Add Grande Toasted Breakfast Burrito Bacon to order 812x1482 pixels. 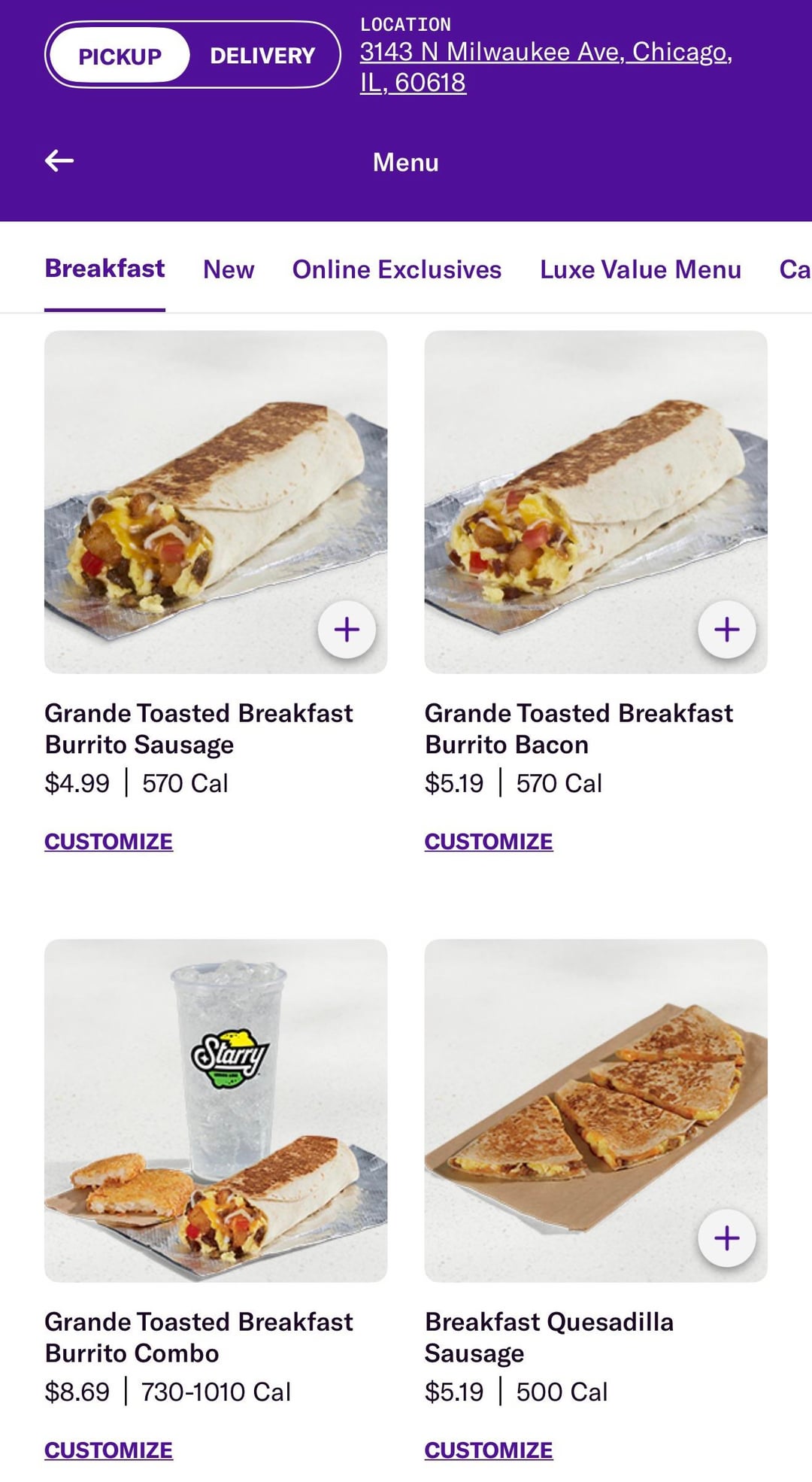[726, 630]
